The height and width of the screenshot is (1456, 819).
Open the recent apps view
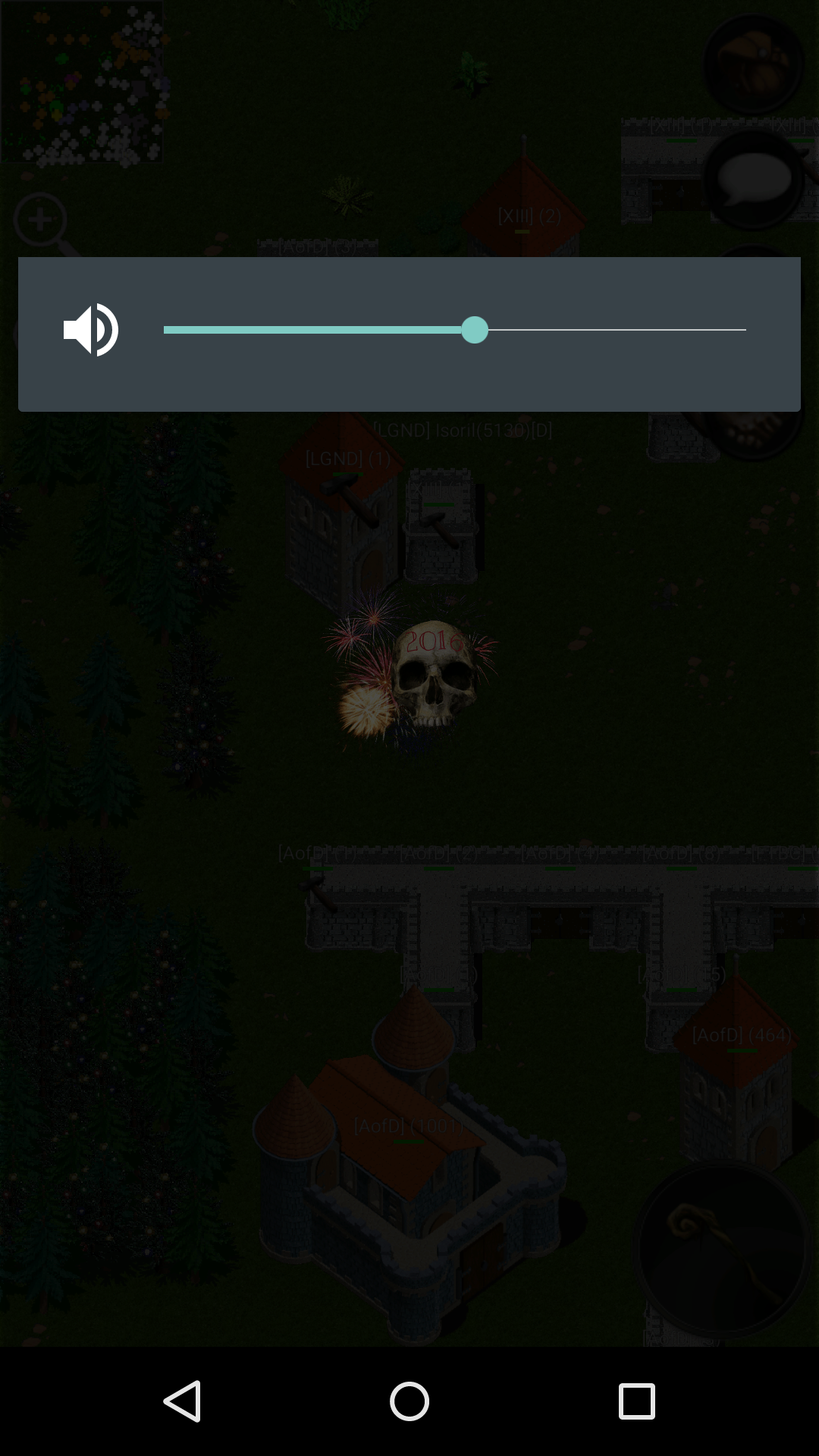click(636, 1401)
